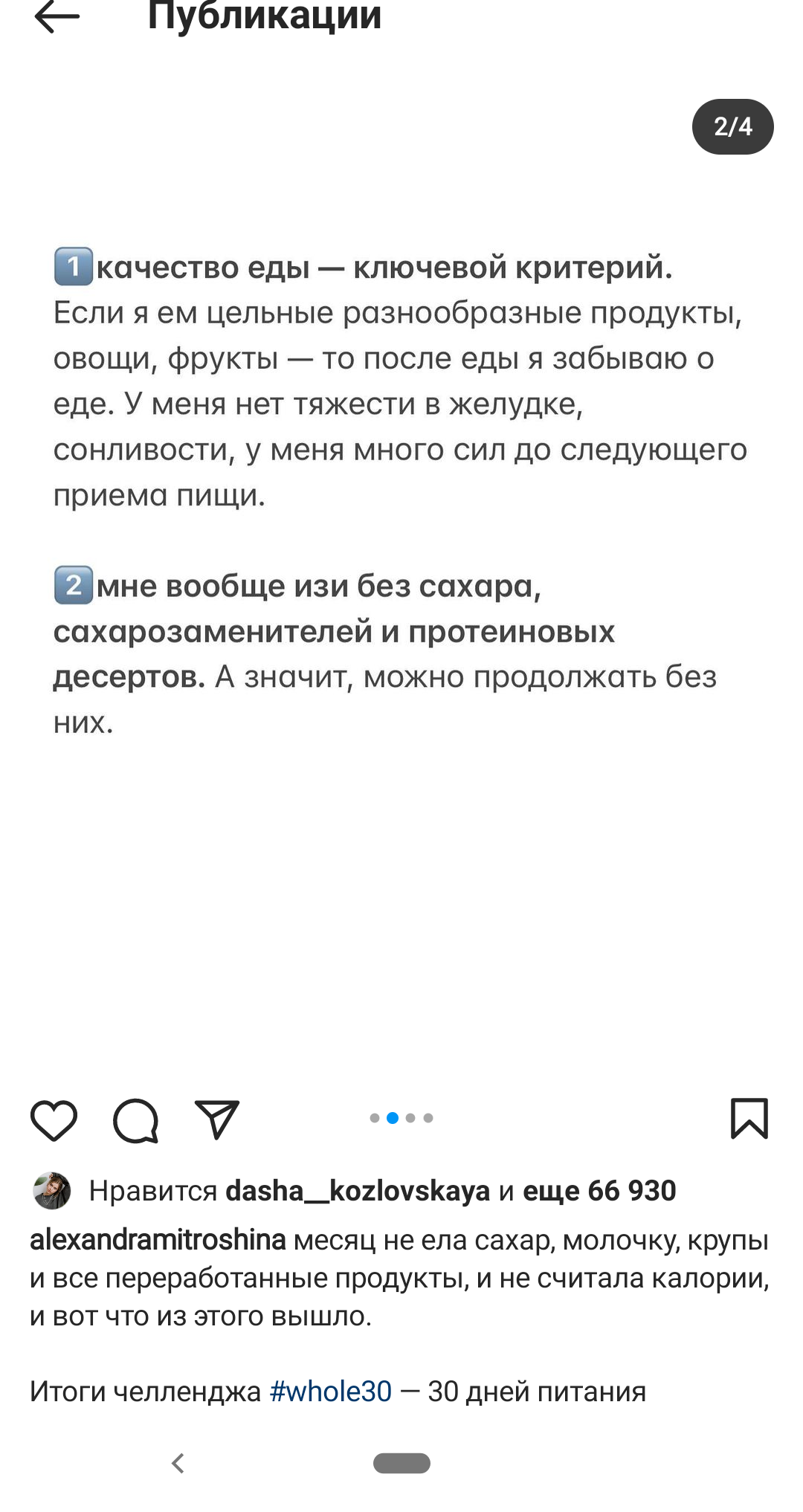Like this post with the heart icon
Image resolution: width=803 pixels, height=1512 pixels.
coord(54,1120)
